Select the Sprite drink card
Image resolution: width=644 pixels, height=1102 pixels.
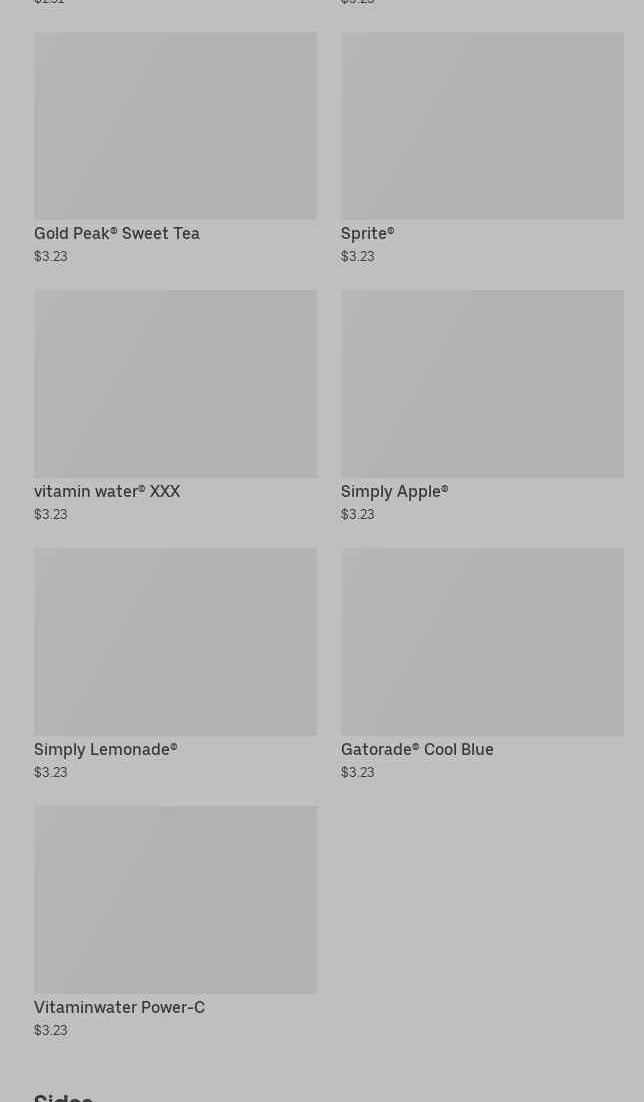pyautogui.click(x=482, y=148)
